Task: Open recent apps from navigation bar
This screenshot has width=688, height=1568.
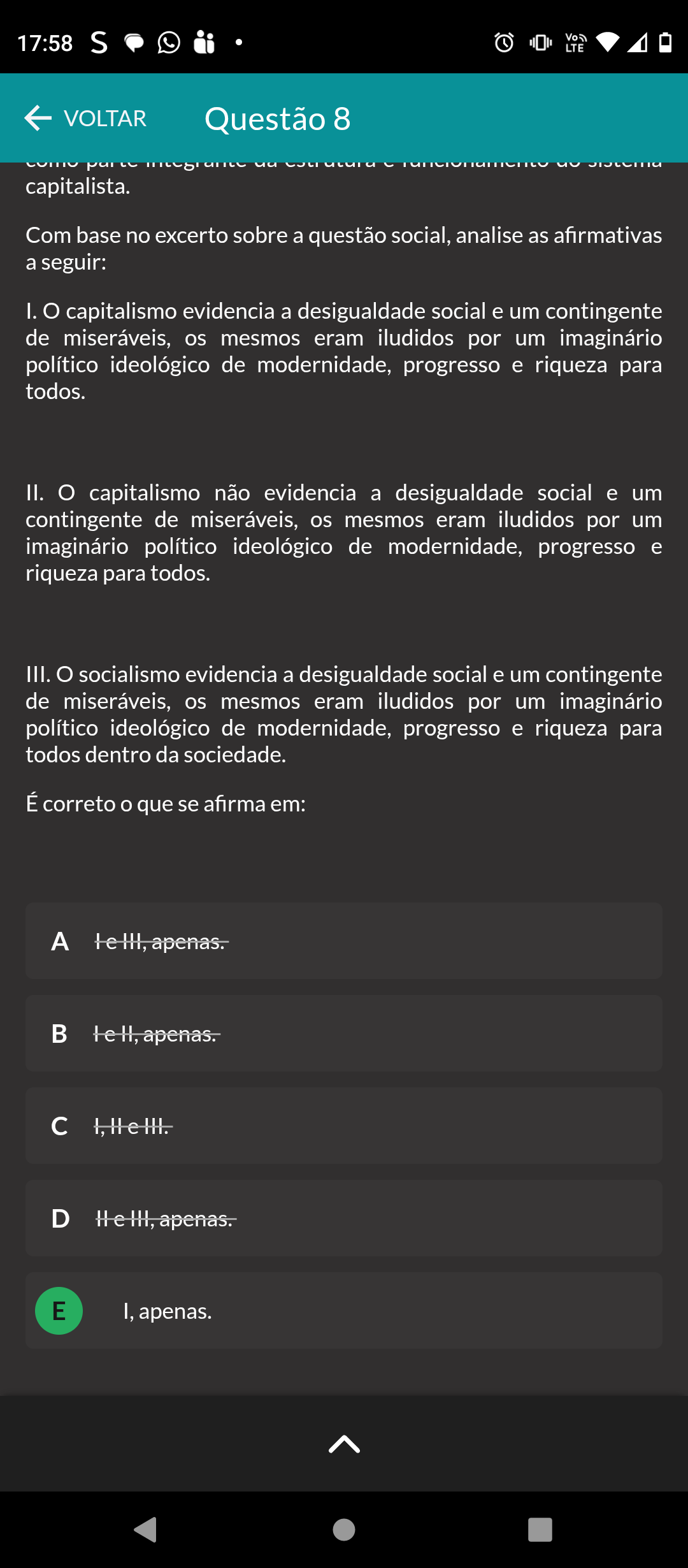Action: tap(540, 1529)
